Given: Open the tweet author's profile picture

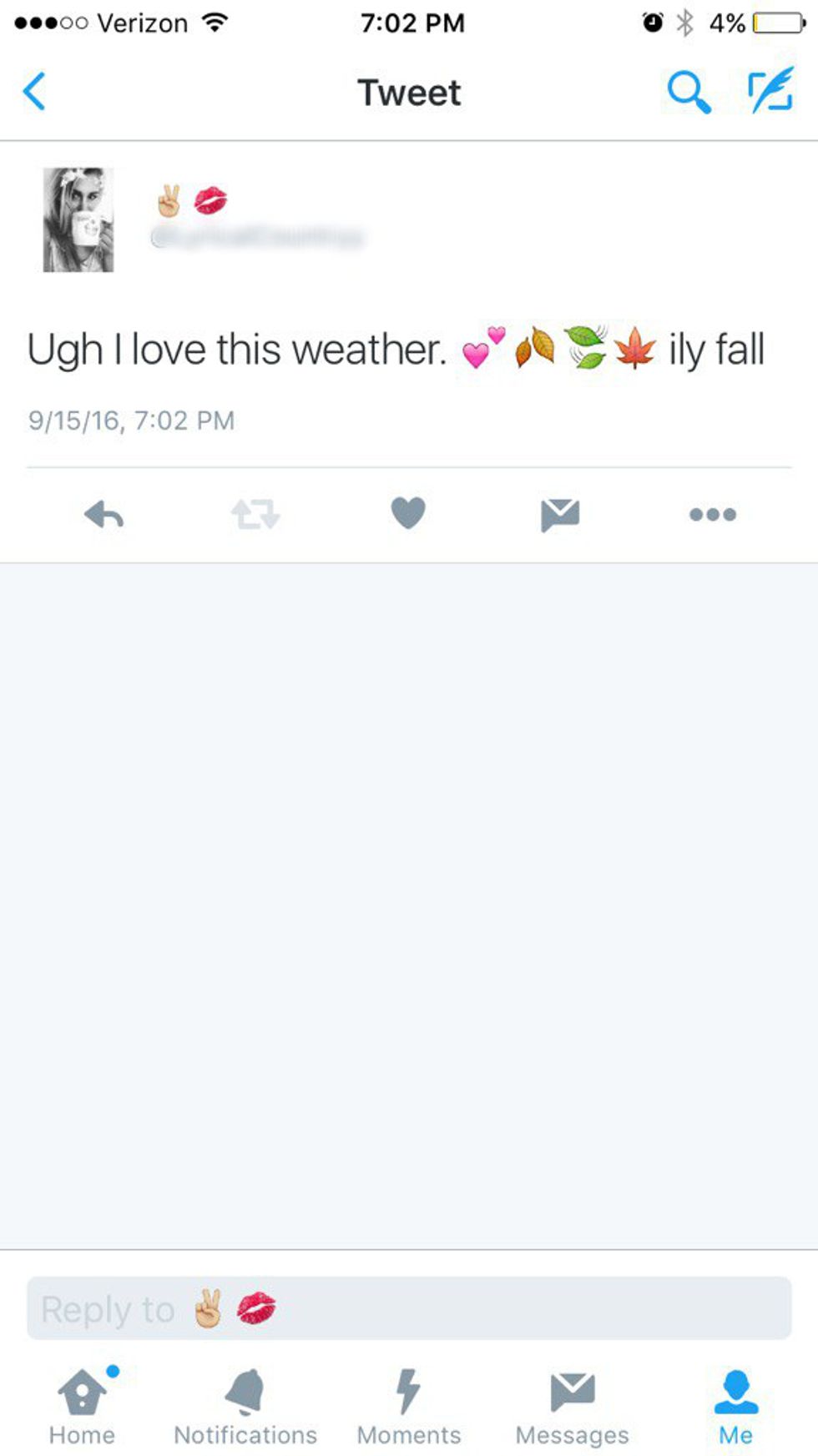Looking at the screenshot, I should pos(78,219).
